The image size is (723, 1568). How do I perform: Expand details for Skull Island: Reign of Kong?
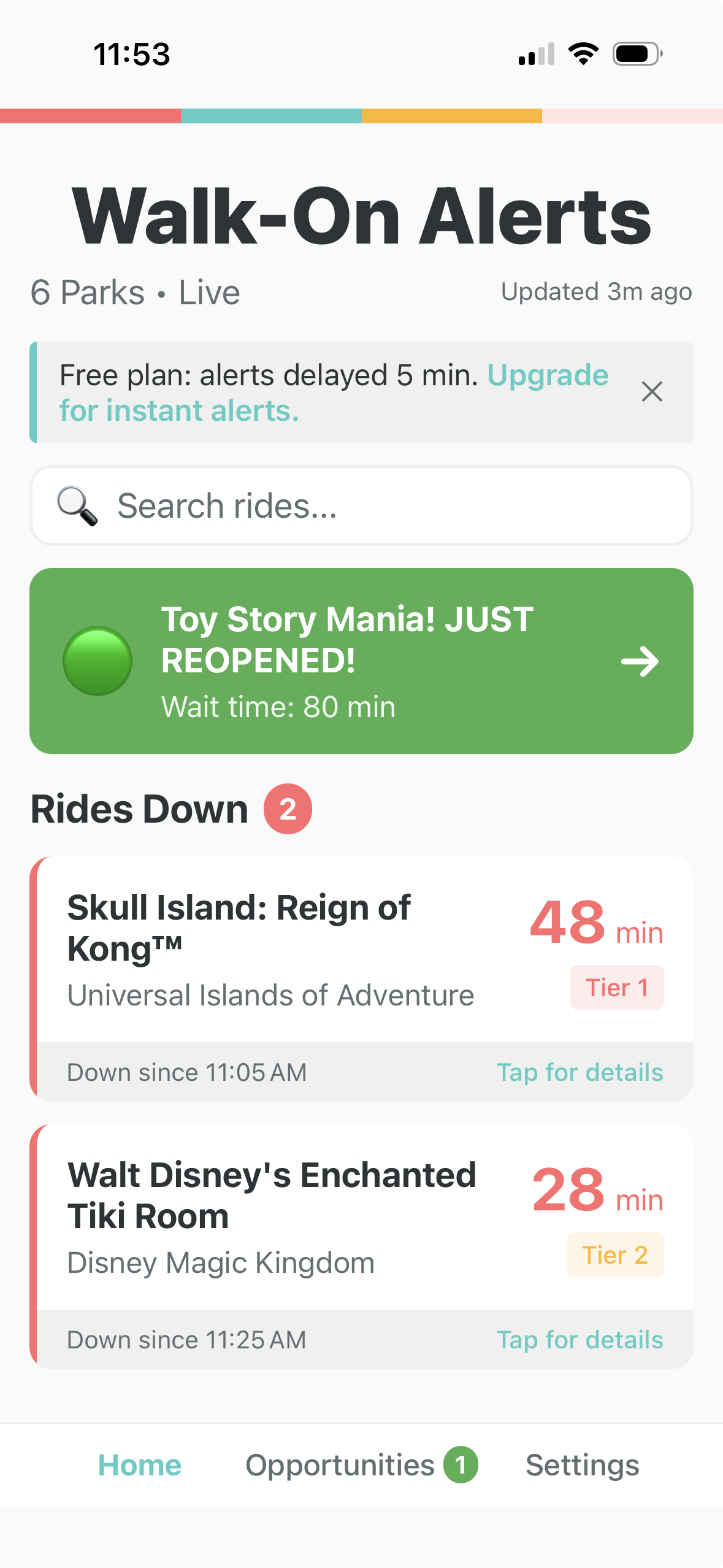pyautogui.click(x=579, y=1072)
